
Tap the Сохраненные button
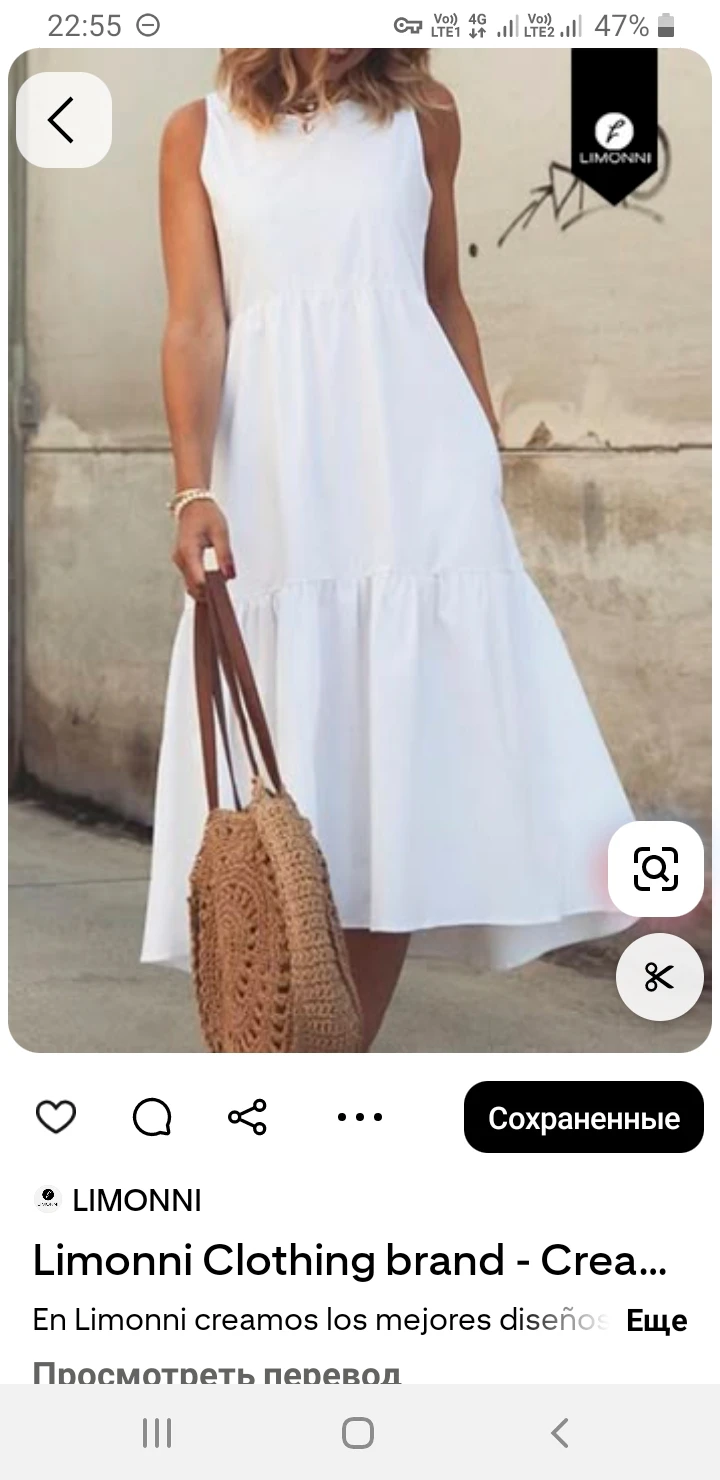tap(584, 1118)
